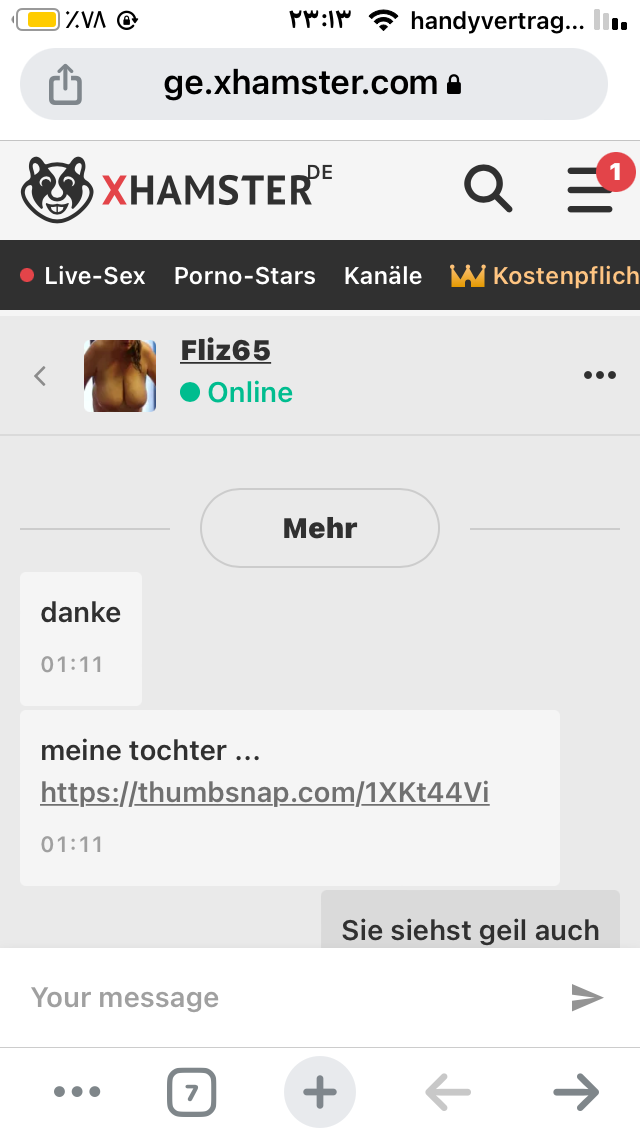The image size is (640, 1136).
Task: View the open browser tabs
Action: click(191, 1092)
